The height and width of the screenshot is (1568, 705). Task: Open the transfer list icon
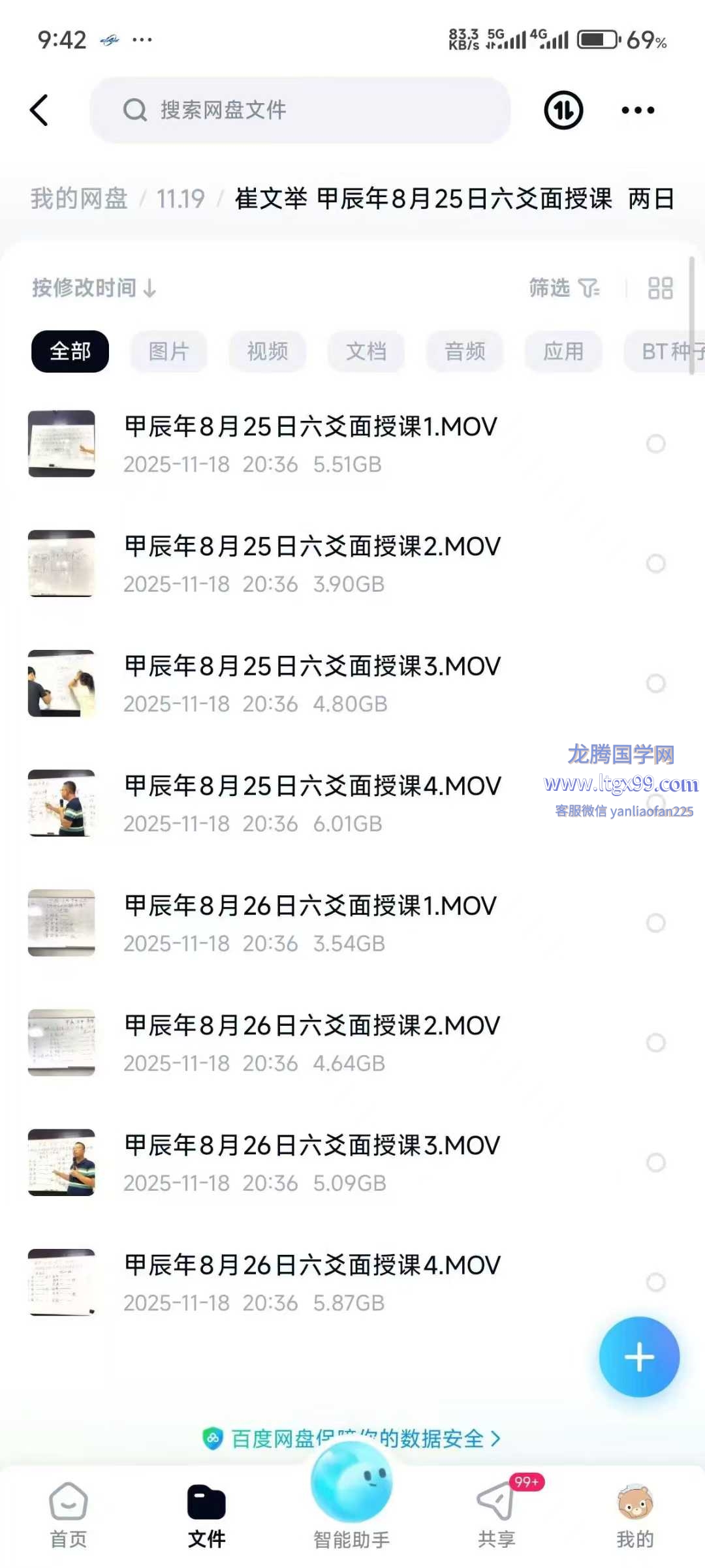563,110
